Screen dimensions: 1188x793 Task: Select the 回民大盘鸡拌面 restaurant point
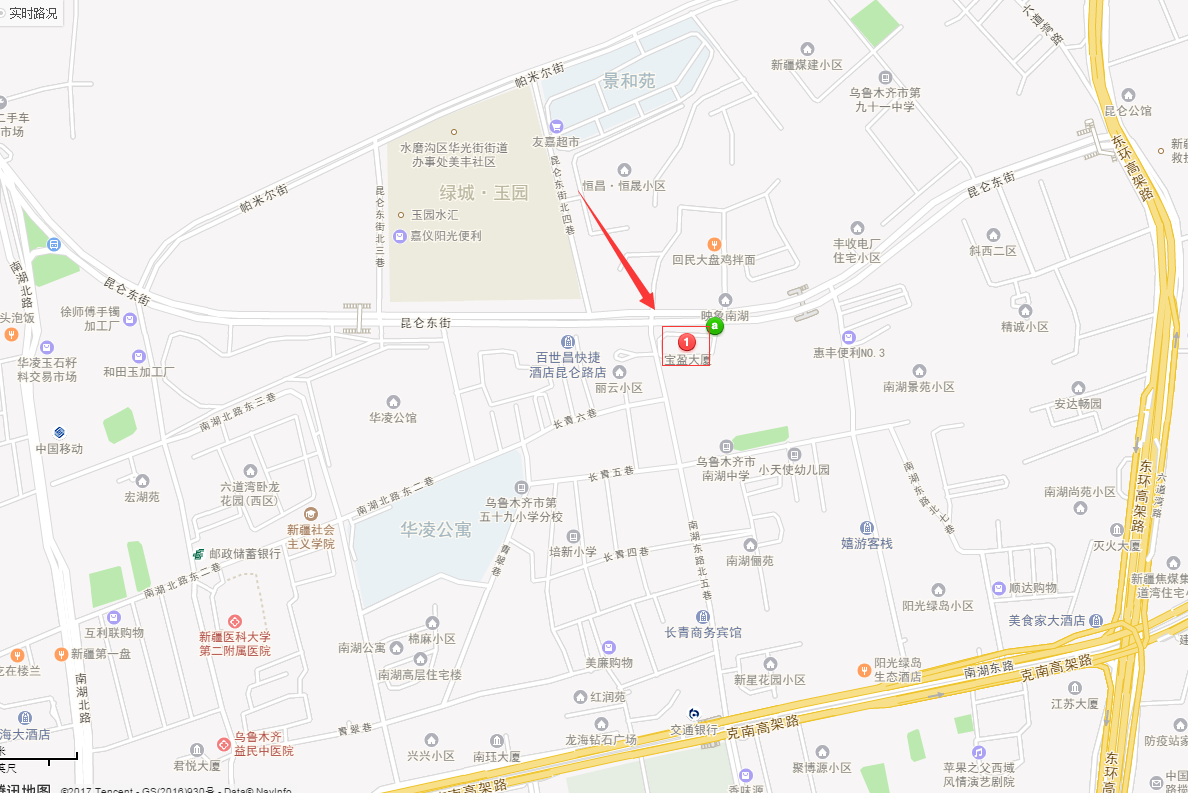(714, 244)
